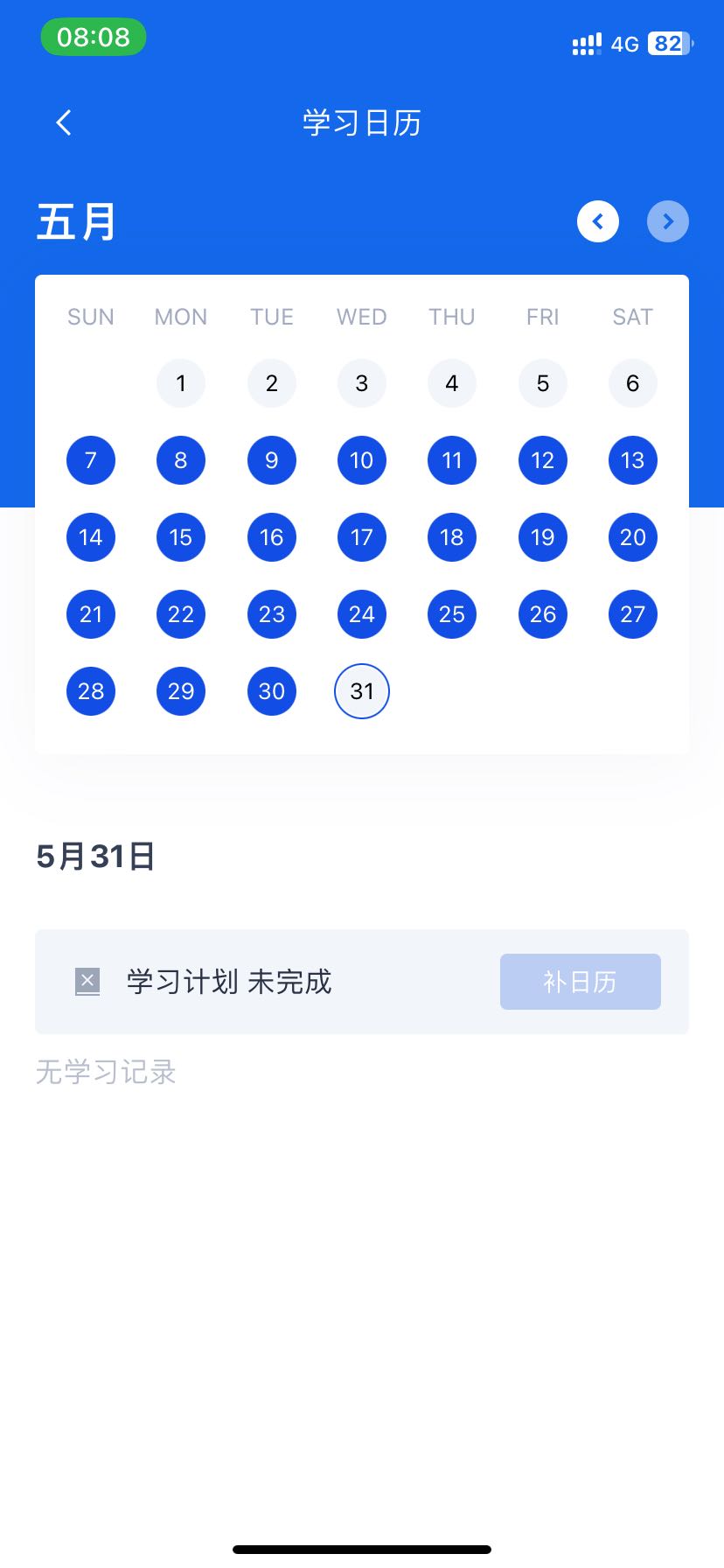Go to the previous month

tap(598, 221)
